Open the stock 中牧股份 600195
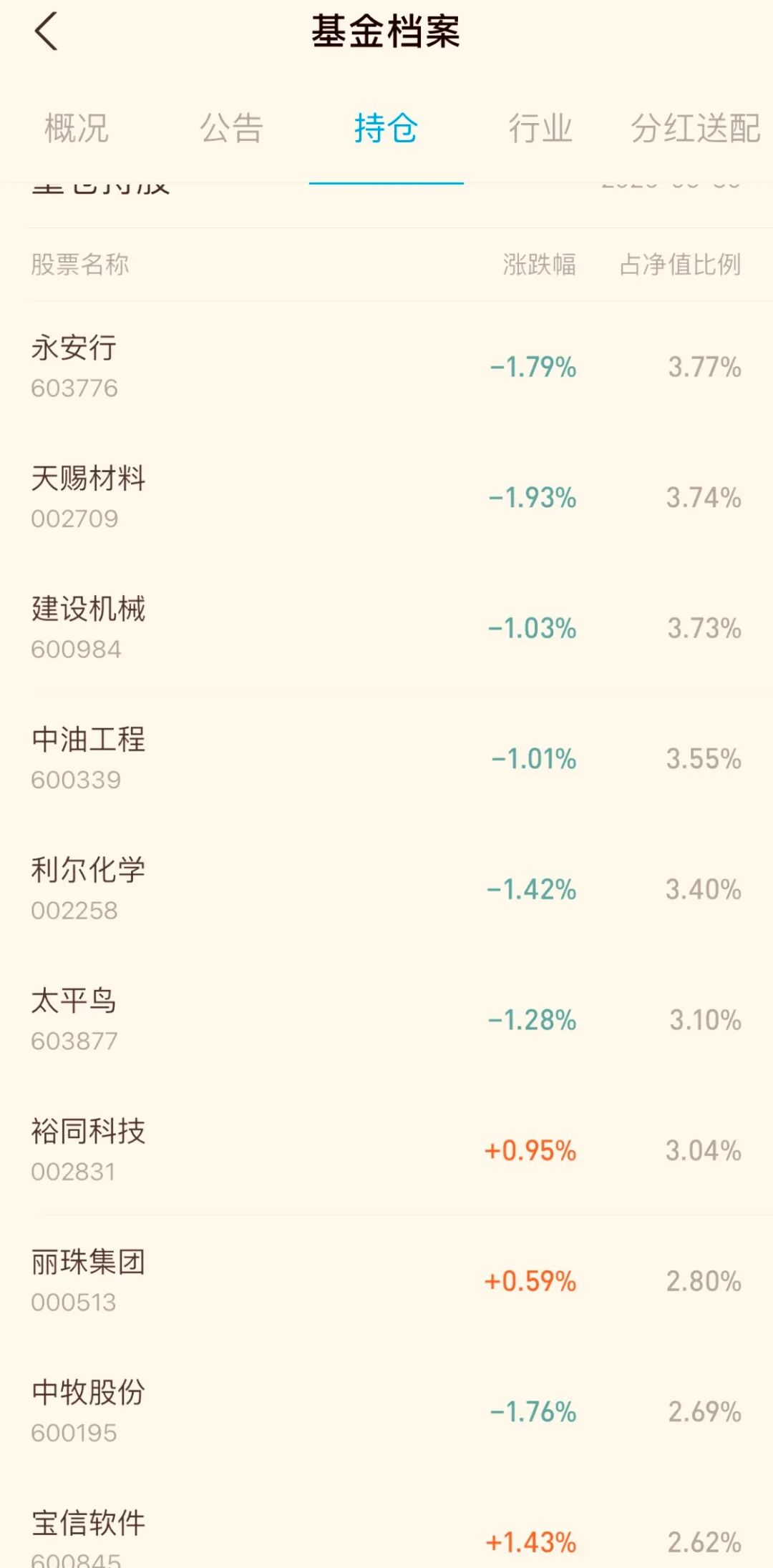This screenshot has width=773, height=1568. 386,1411
